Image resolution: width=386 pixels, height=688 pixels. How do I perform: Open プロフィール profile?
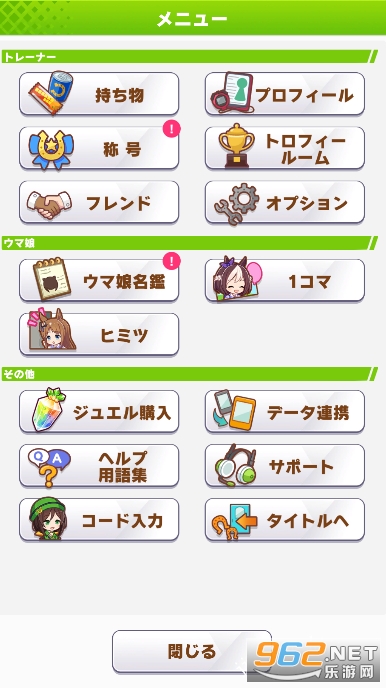285,94
